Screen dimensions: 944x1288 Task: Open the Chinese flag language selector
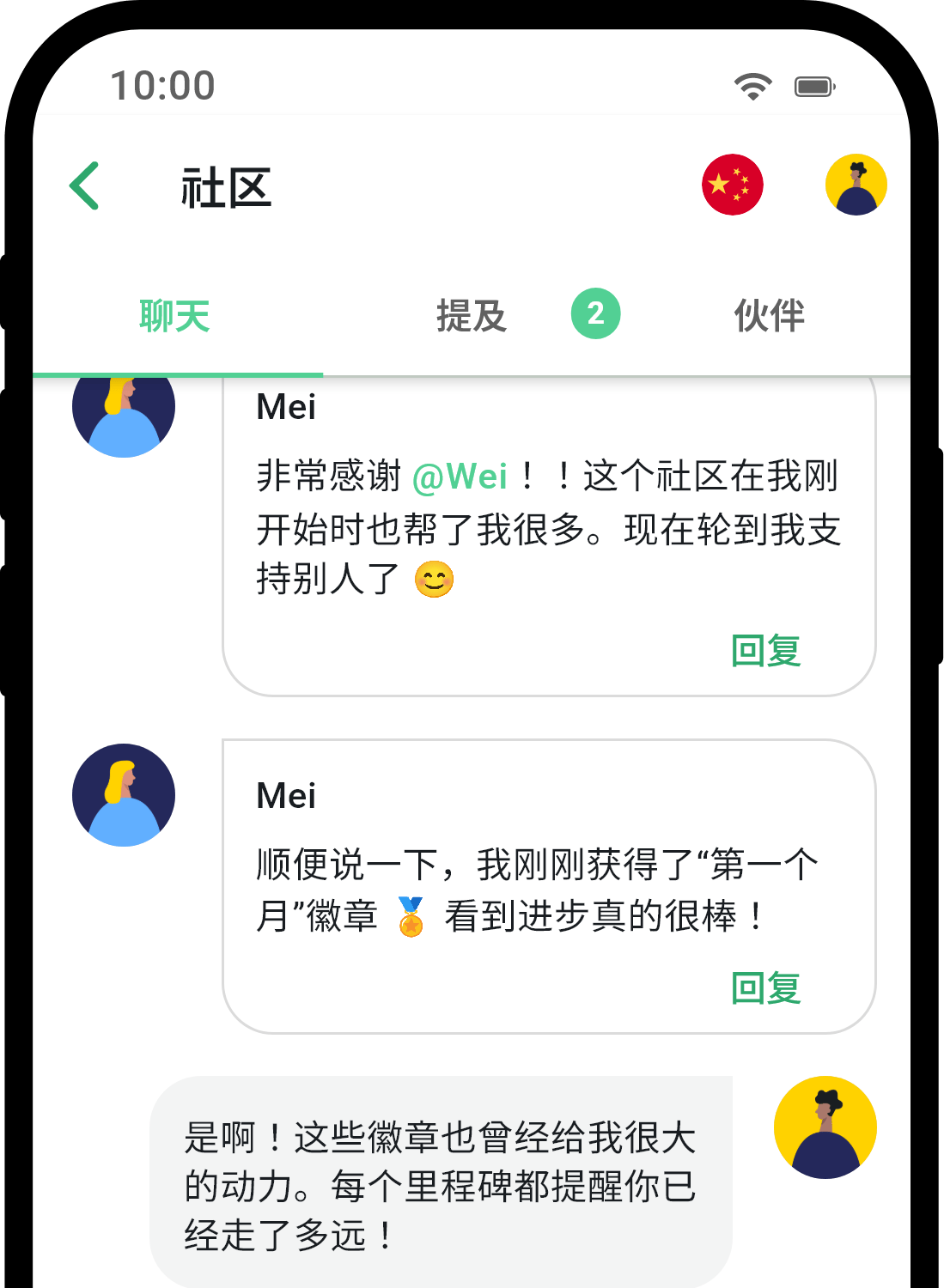[x=732, y=185]
